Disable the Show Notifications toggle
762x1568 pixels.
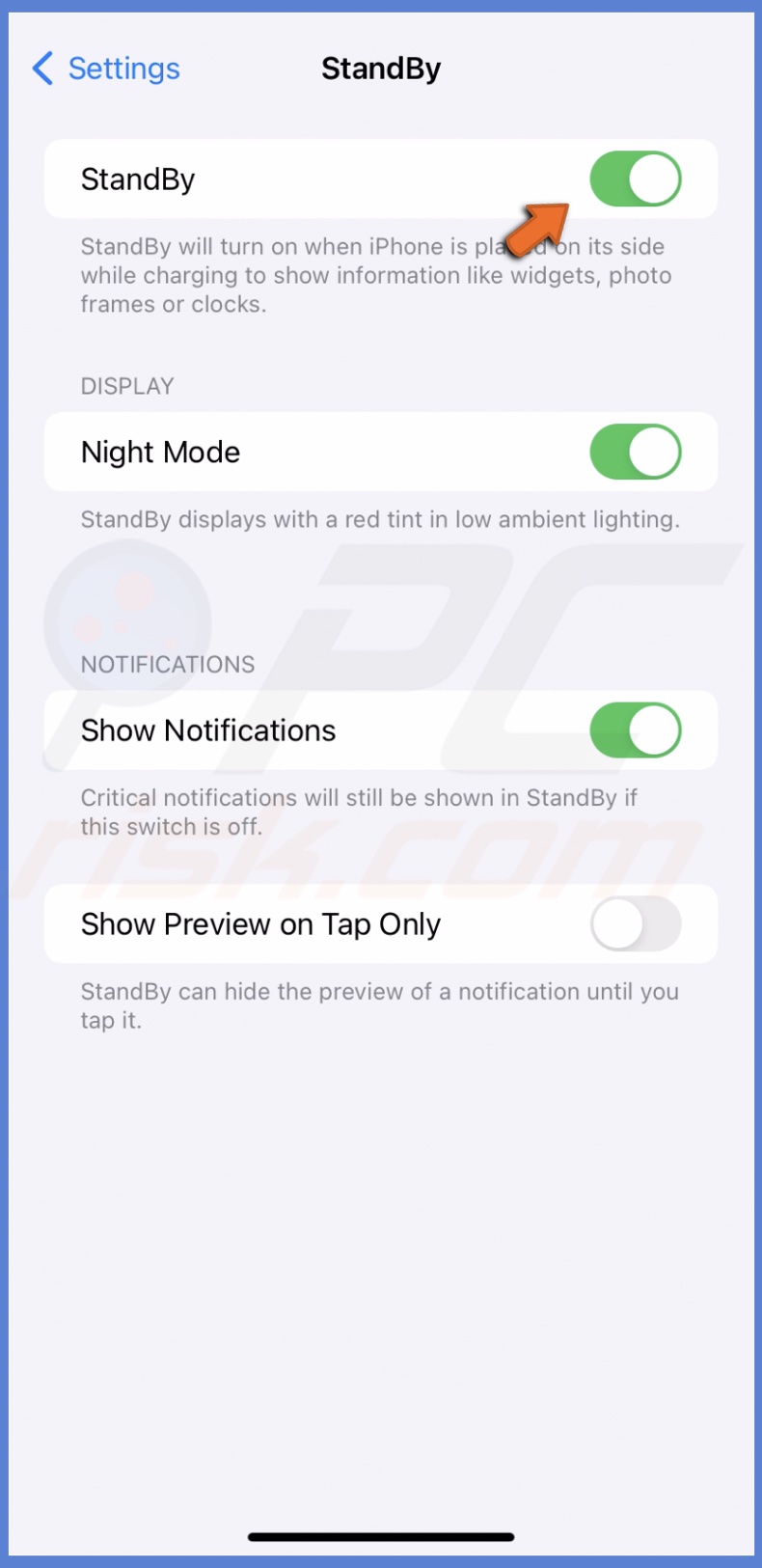(637, 730)
